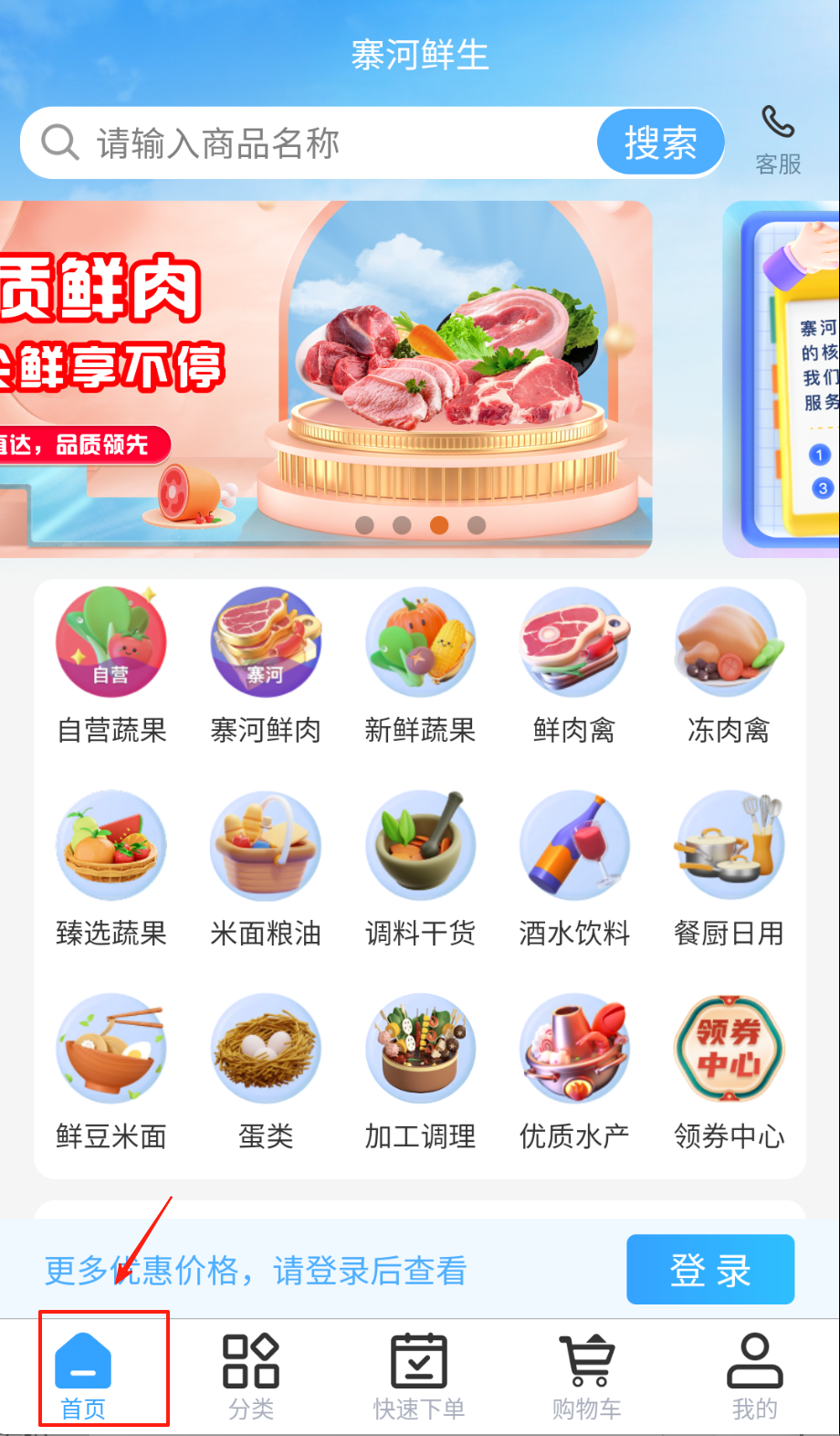This screenshot has height=1436, width=840.
Task: Open the 购物车 cart tab
Action: [586, 1376]
